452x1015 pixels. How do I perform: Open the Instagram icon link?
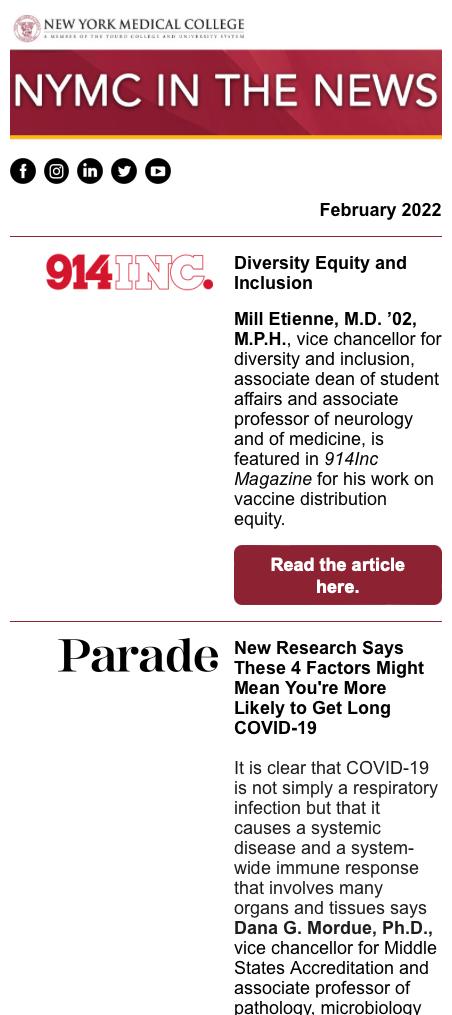[x=57, y=171]
